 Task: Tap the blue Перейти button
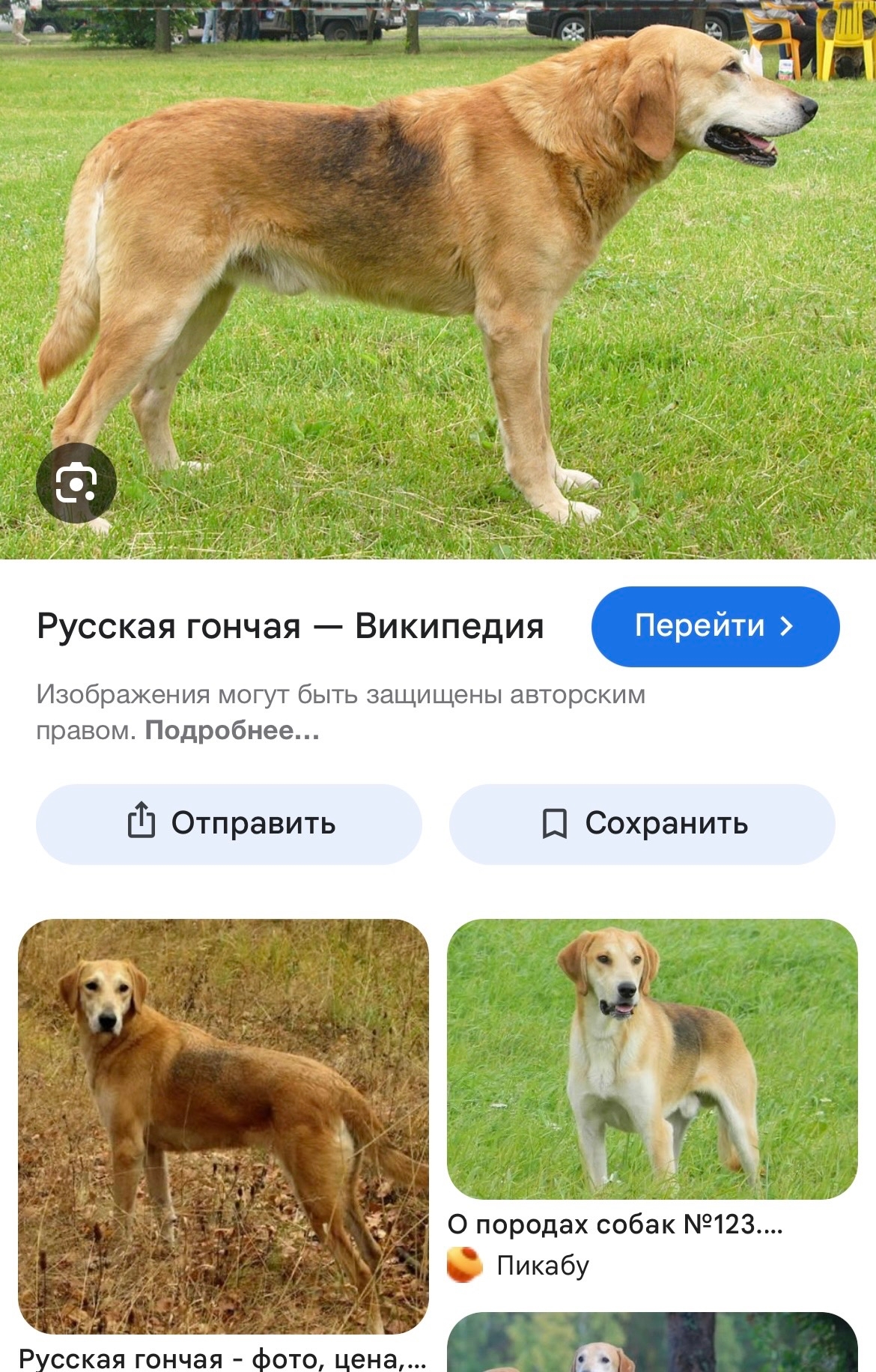(715, 626)
